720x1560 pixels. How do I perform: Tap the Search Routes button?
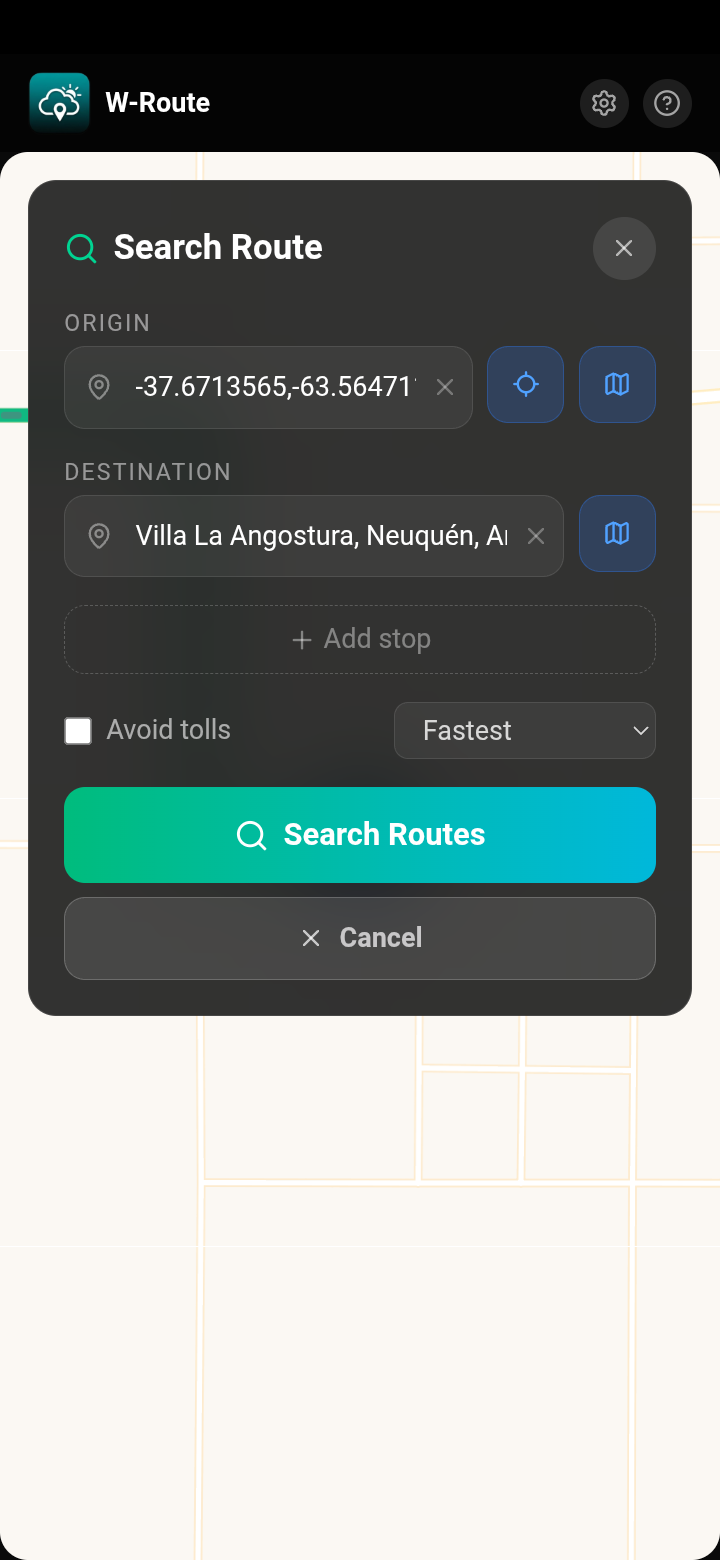pyautogui.click(x=360, y=835)
